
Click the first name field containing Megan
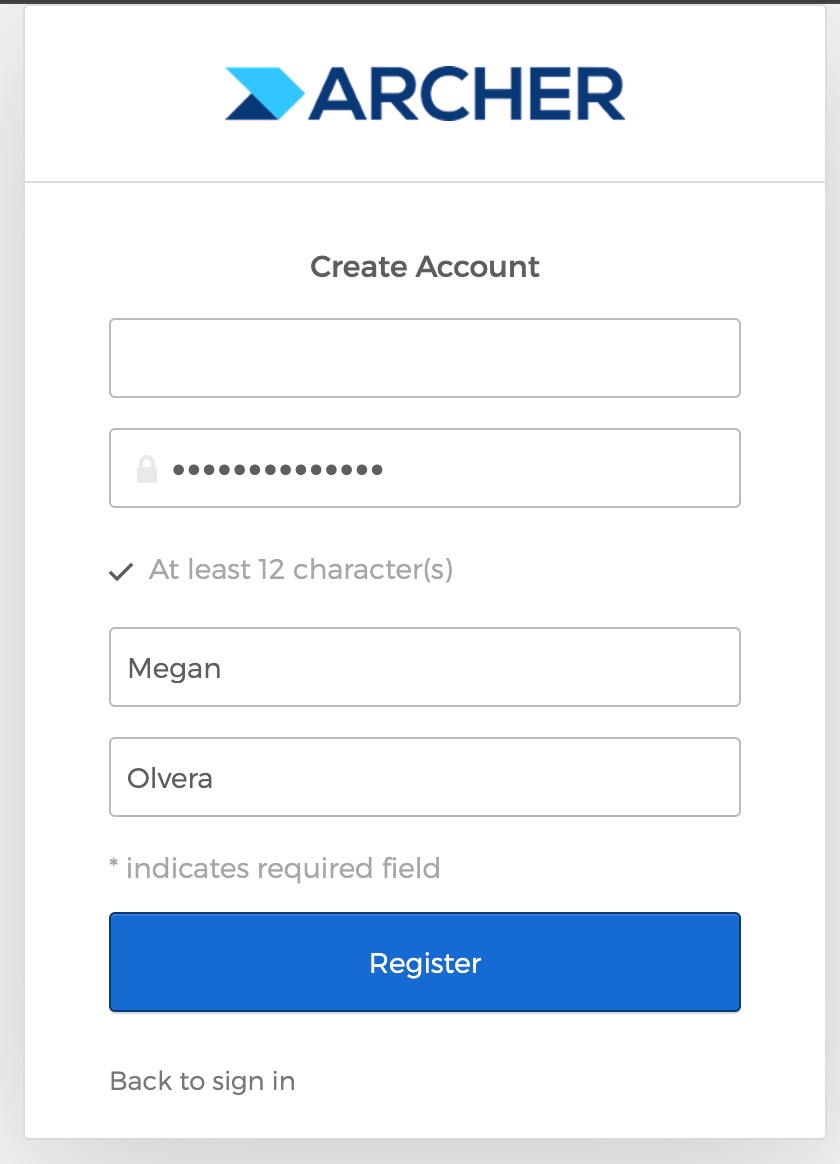[x=424, y=667]
